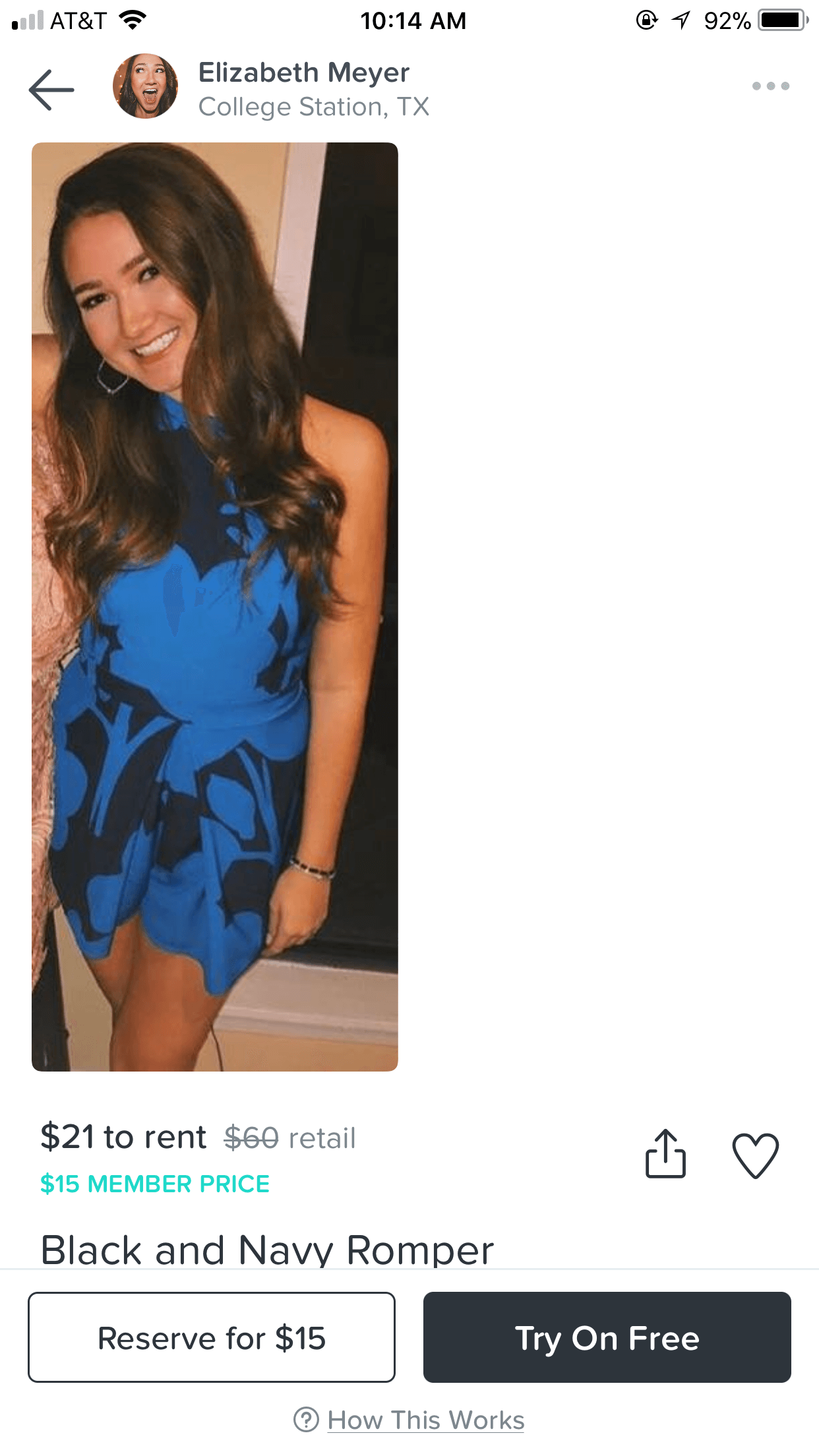Open Elizabeth Meyer's profile picture
The height and width of the screenshot is (1456, 819).
145,86
